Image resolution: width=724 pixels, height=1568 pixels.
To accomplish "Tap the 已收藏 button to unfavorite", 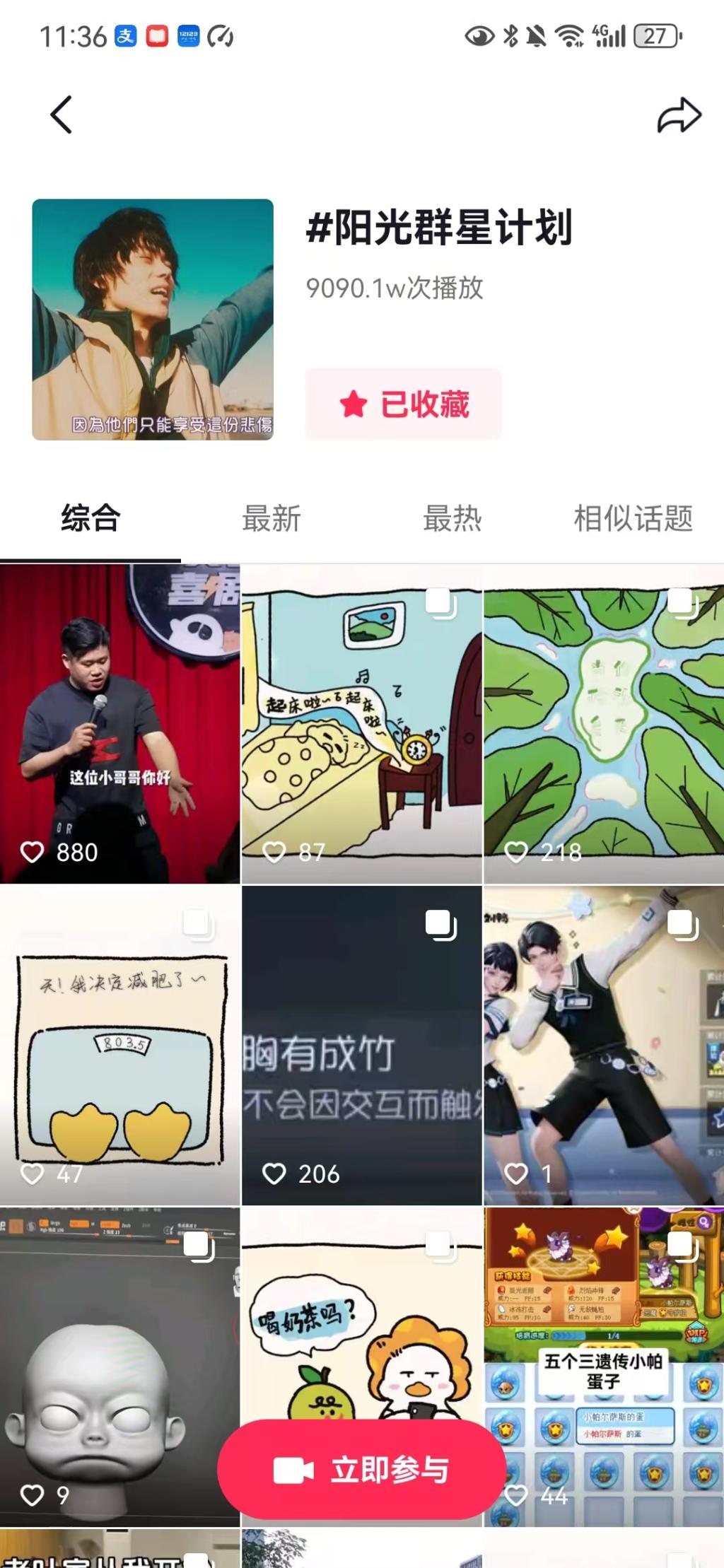I will point(404,404).
